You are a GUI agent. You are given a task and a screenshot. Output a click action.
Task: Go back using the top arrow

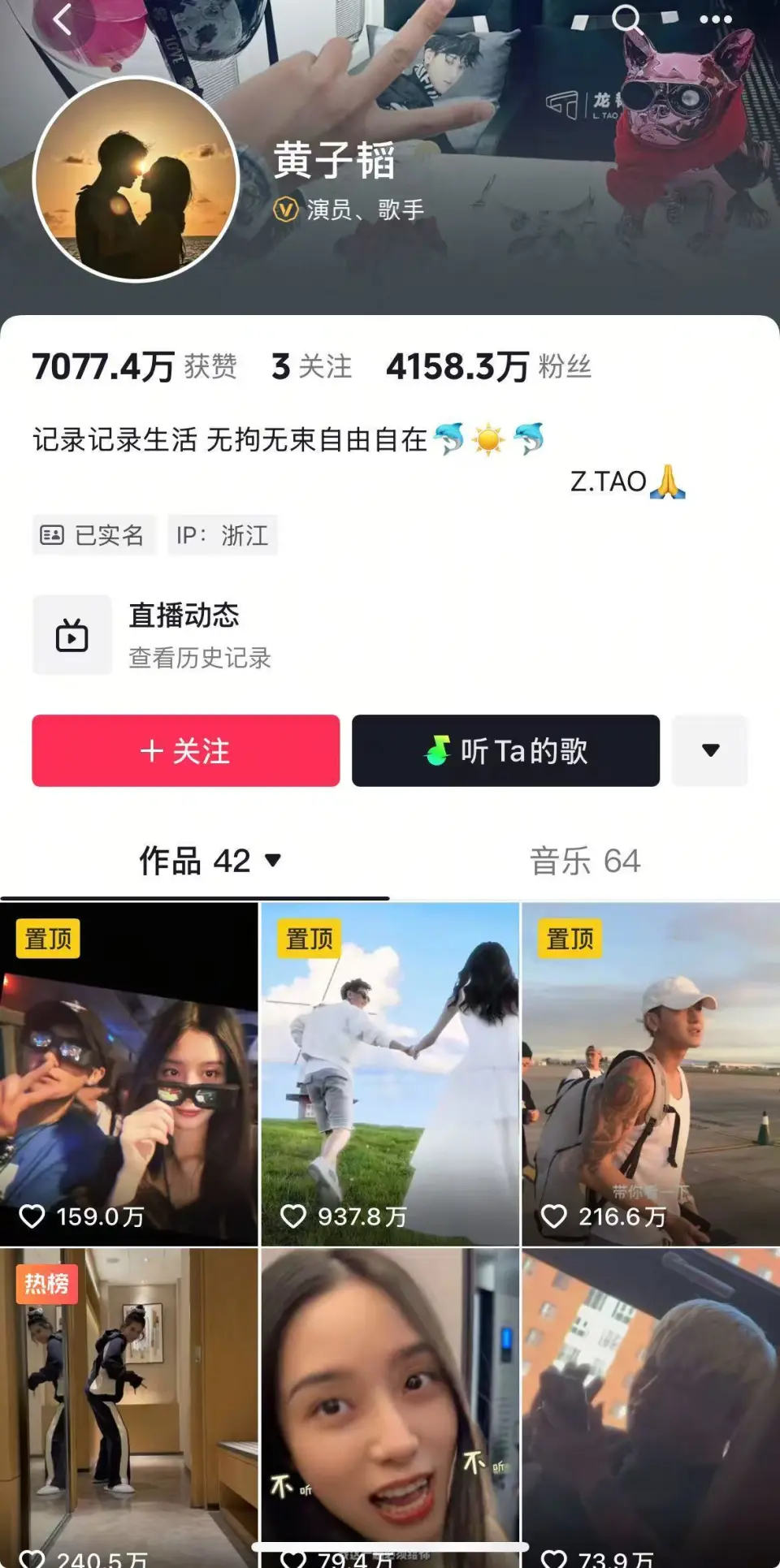coord(63,19)
